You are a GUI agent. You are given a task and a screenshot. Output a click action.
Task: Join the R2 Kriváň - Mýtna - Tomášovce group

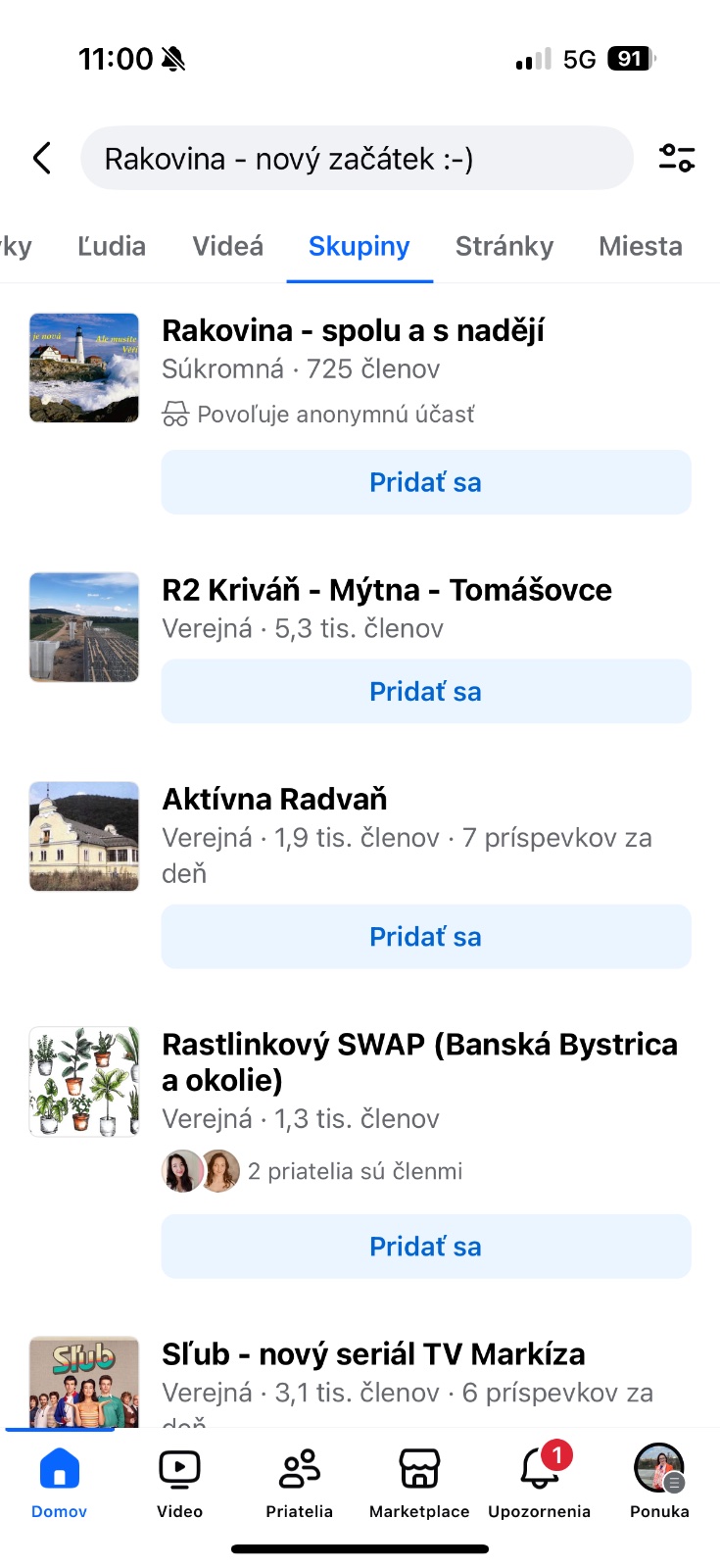[x=425, y=692]
